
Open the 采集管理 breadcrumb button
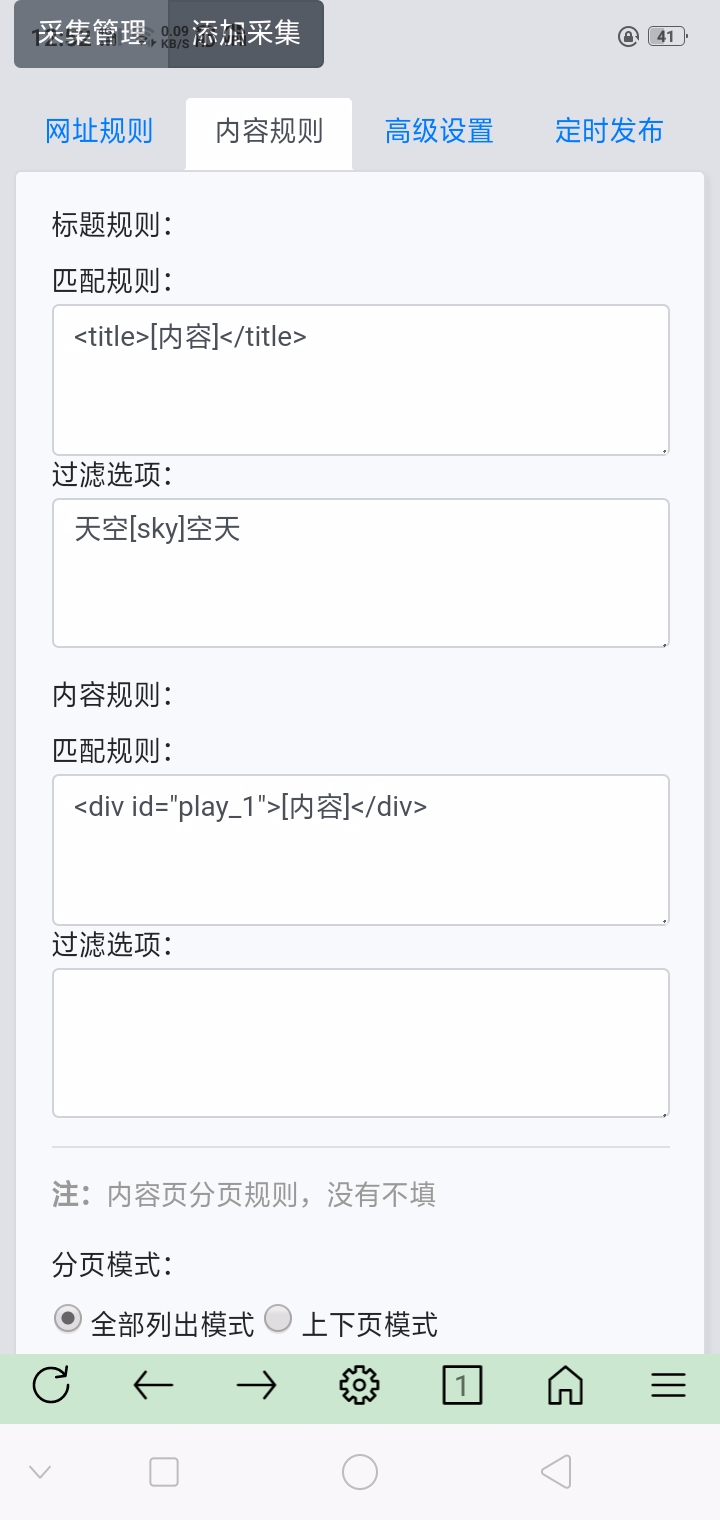click(x=92, y=34)
